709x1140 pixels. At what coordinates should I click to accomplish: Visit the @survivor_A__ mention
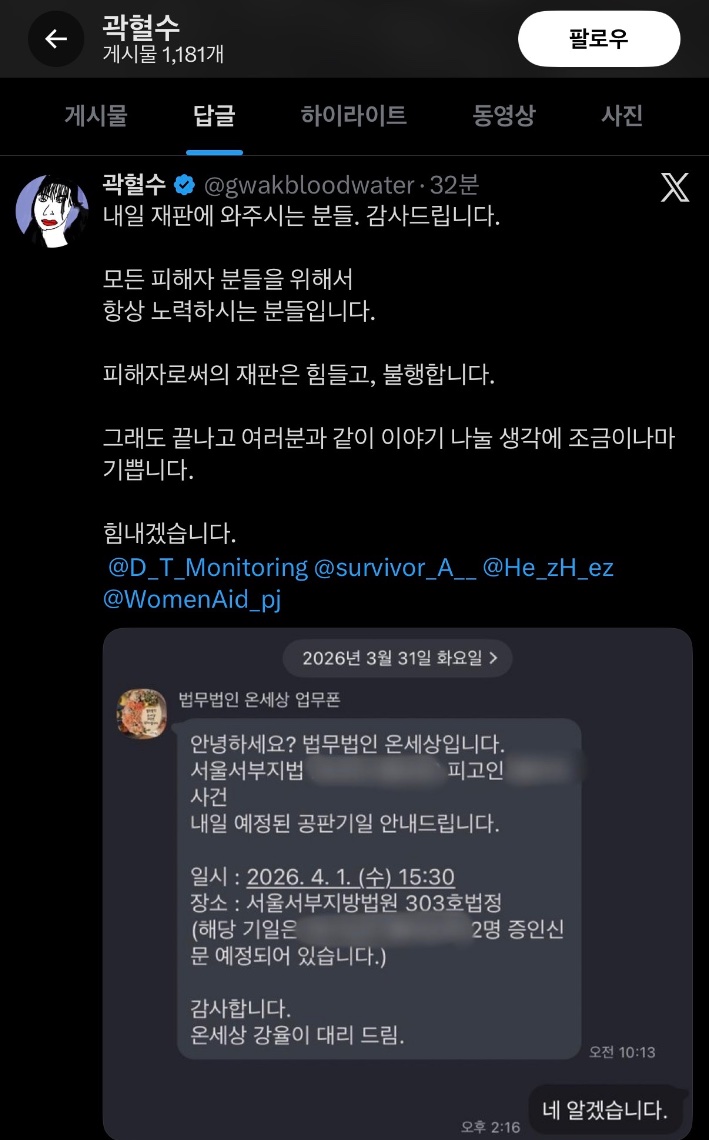coord(395,568)
